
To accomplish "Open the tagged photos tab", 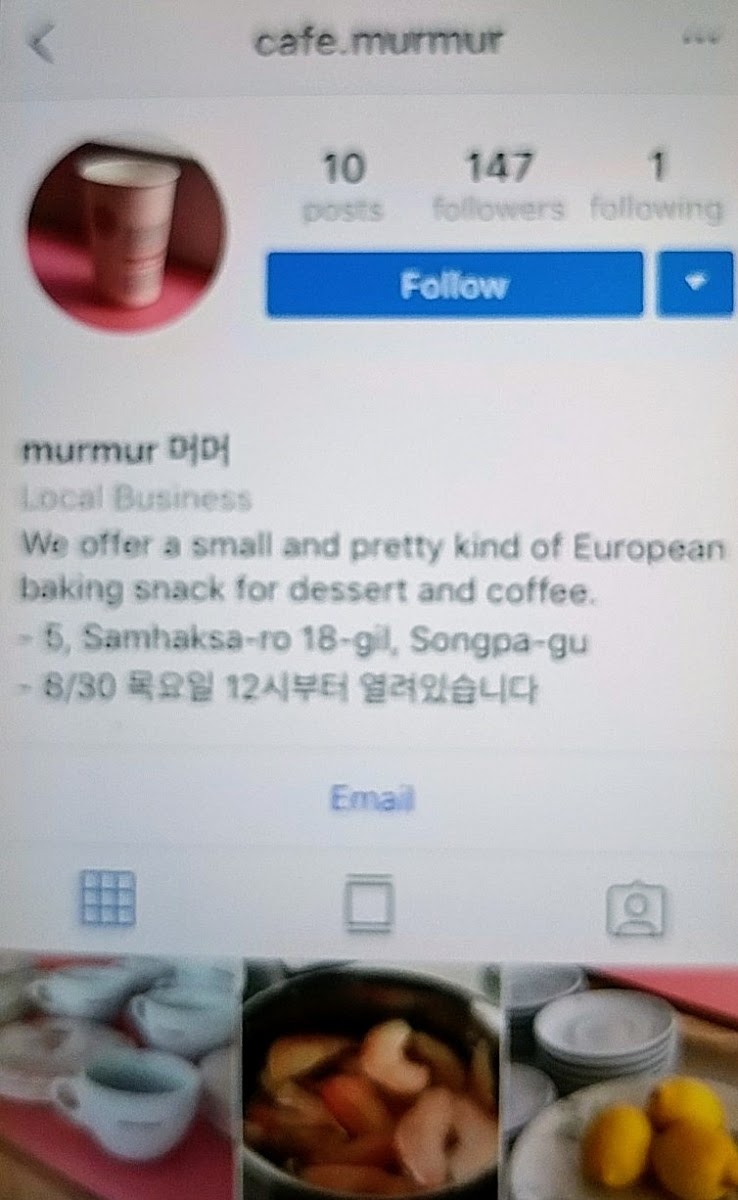I will [635, 908].
